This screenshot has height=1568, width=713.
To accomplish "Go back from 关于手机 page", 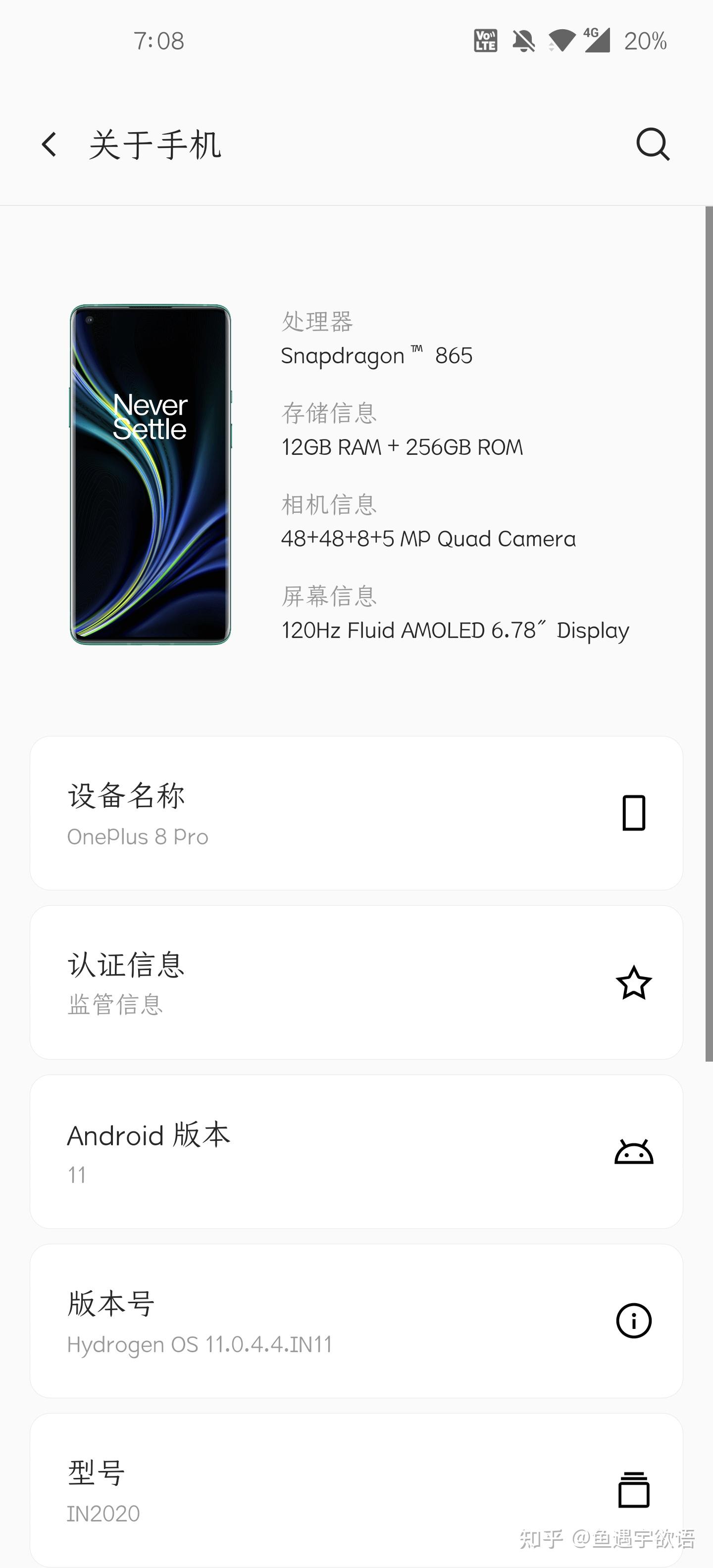I will pyautogui.click(x=50, y=145).
